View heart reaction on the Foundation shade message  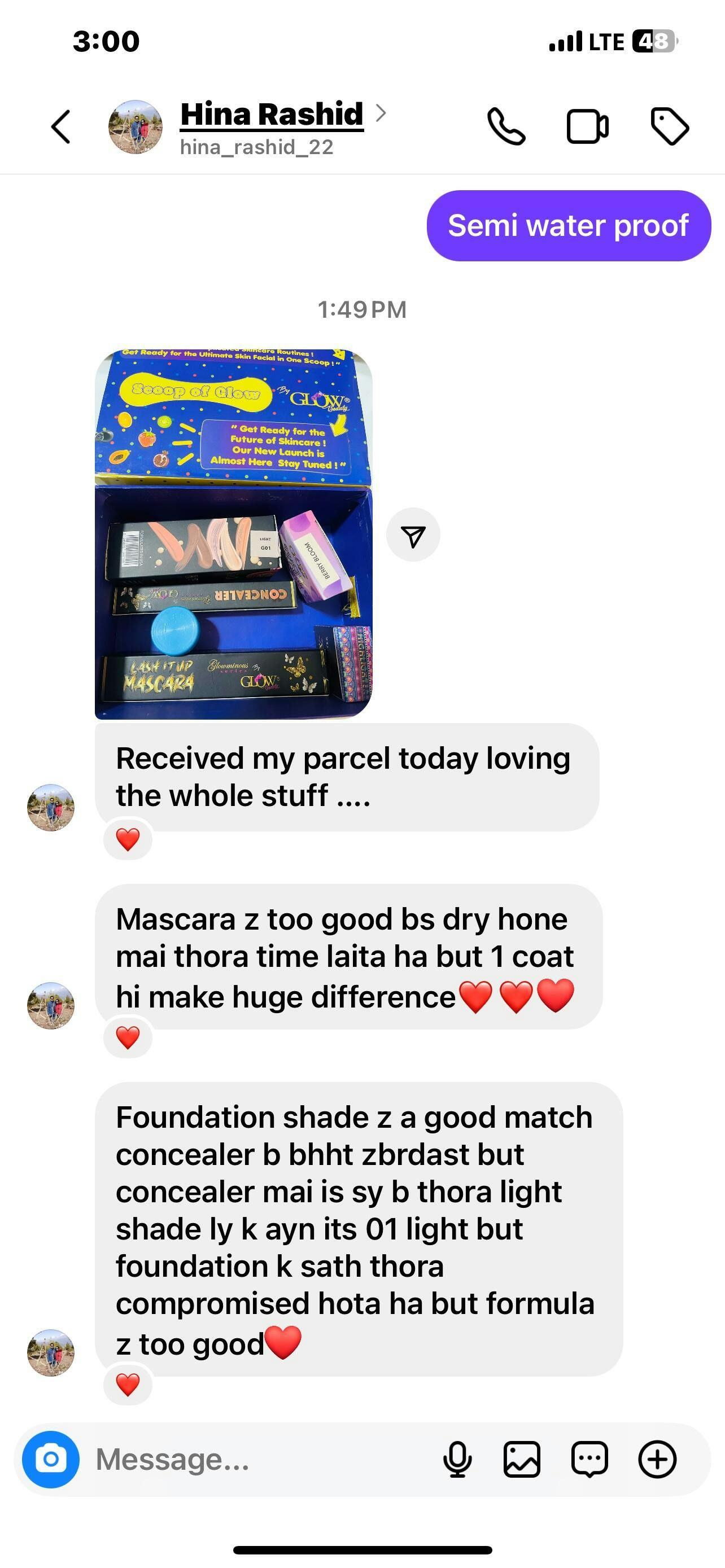pos(128,1385)
